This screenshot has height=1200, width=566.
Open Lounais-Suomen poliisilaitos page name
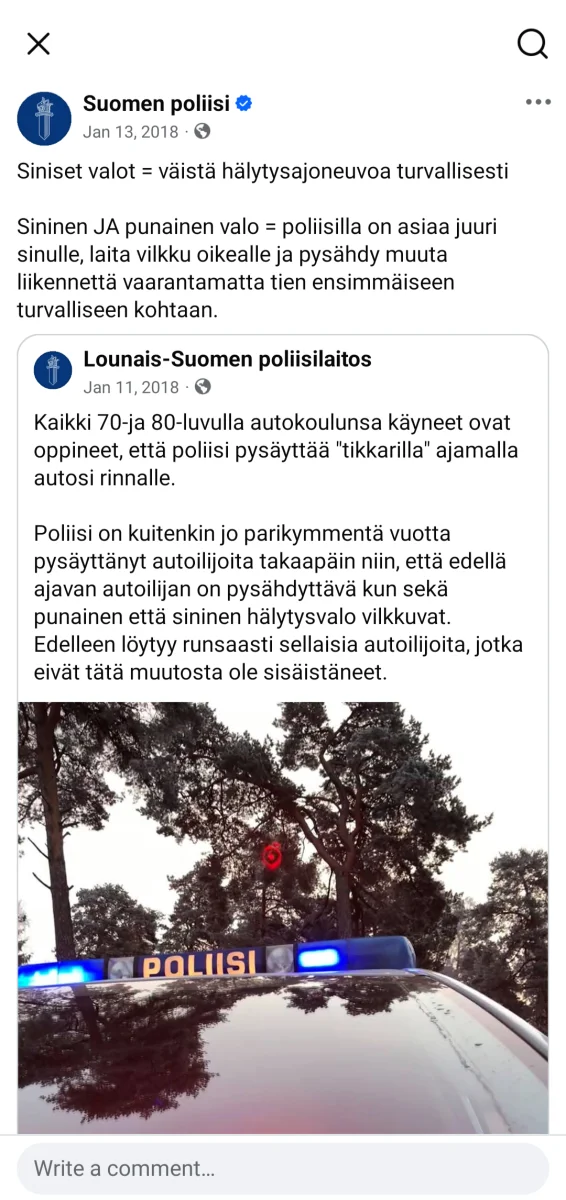tap(227, 359)
